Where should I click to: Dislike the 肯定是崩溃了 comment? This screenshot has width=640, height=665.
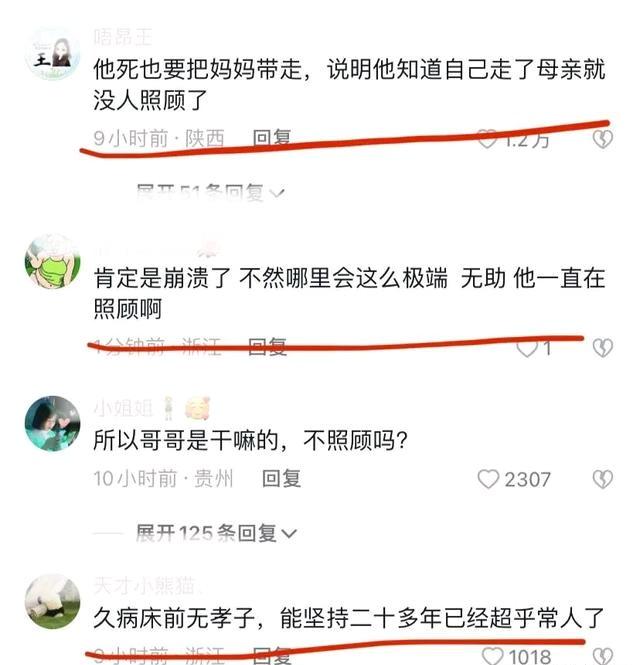point(602,348)
